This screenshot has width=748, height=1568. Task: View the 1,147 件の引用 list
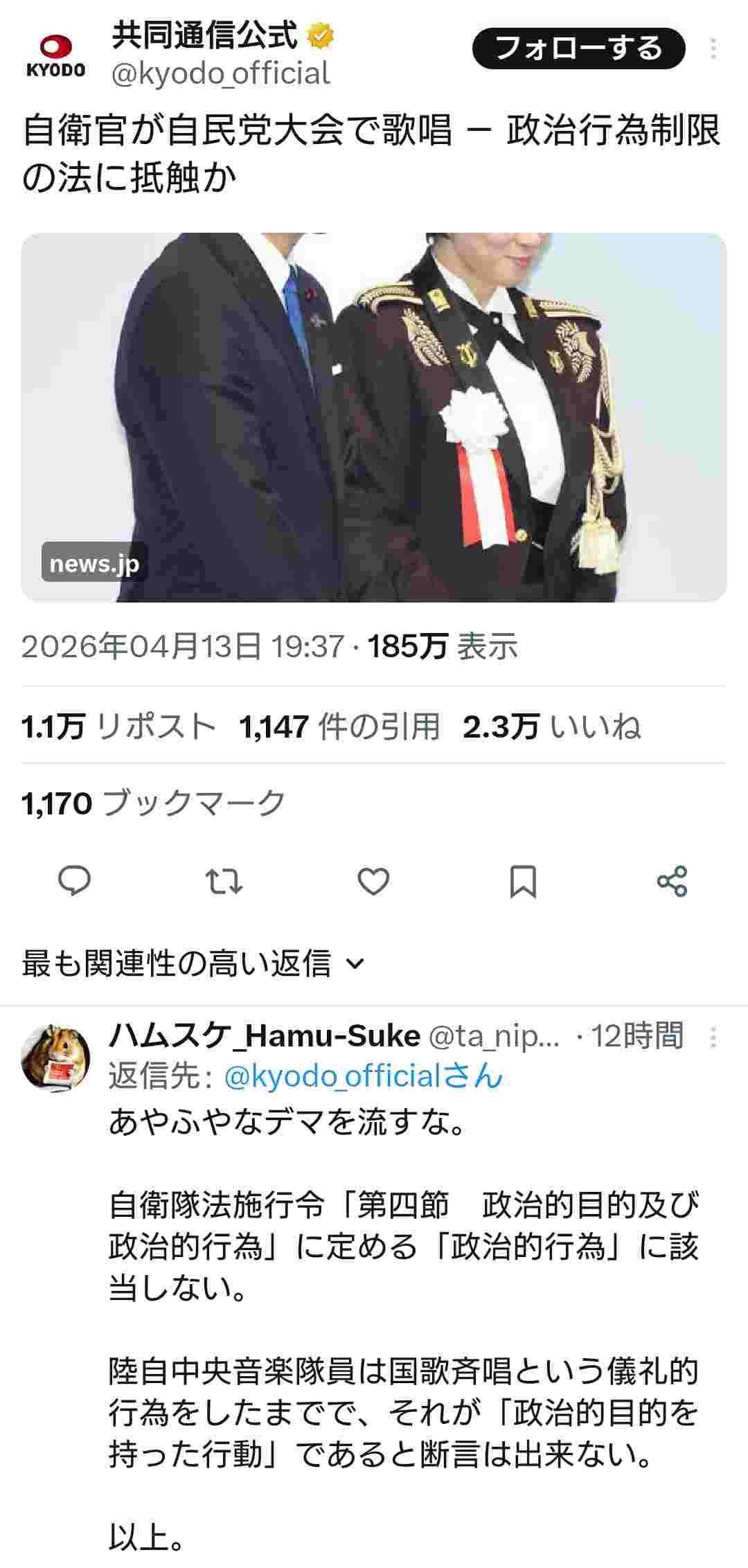coord(339,727)
